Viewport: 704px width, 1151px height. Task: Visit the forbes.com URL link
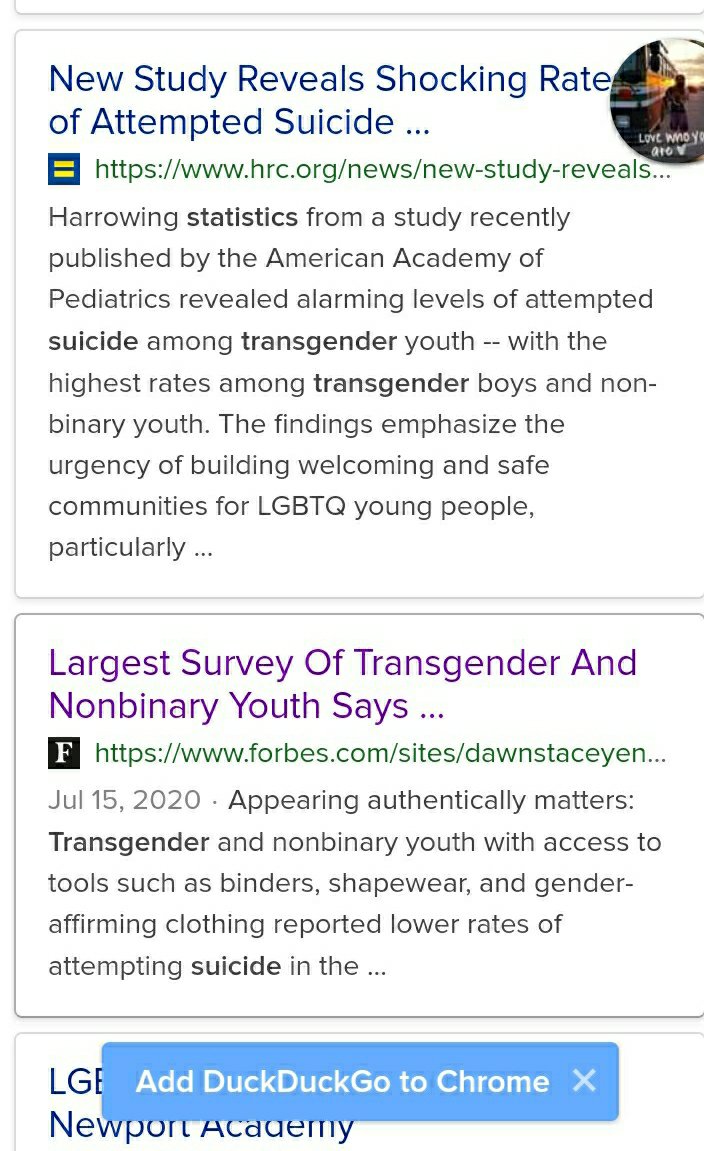(380, 752)
